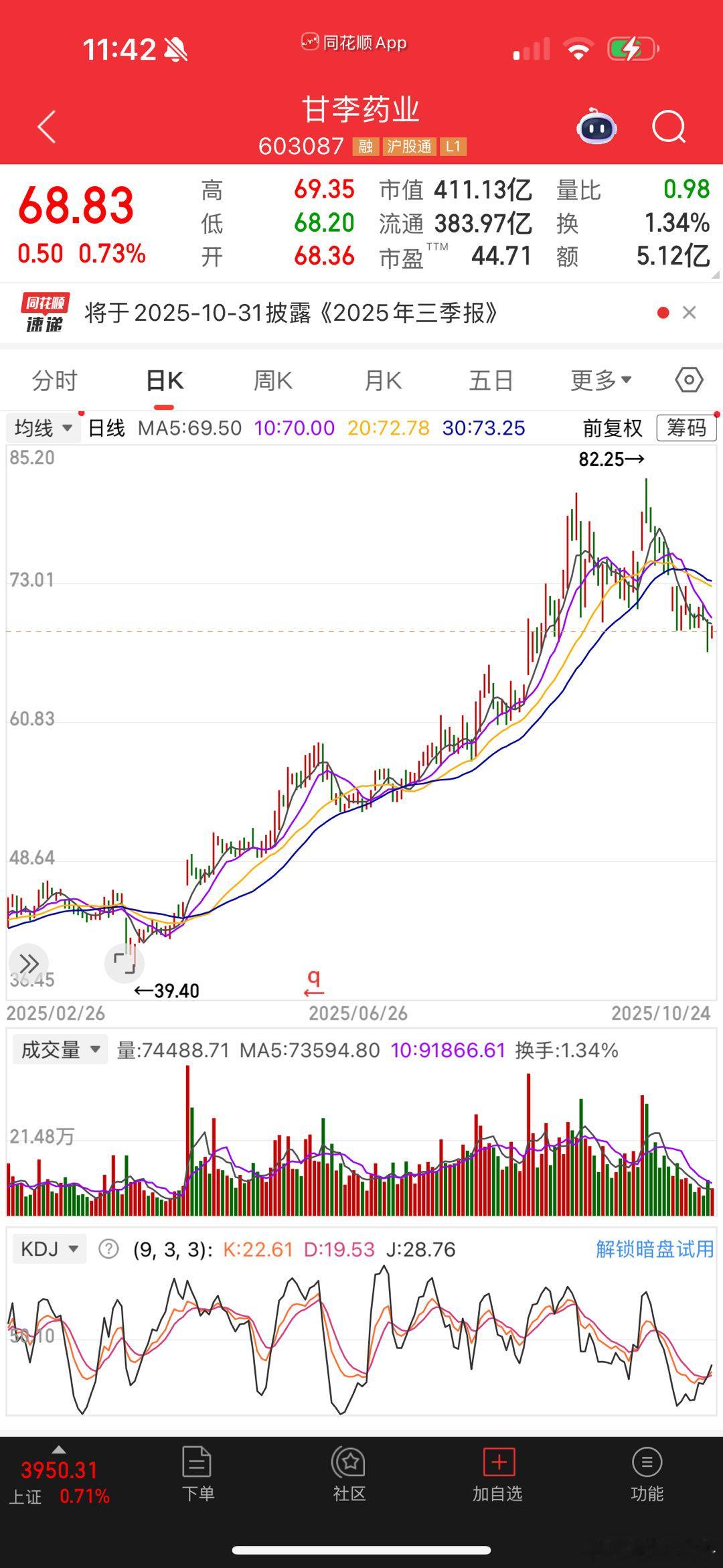
Task: Open the 2025年三季报 announcement banner
Action: tap(291, 313)
